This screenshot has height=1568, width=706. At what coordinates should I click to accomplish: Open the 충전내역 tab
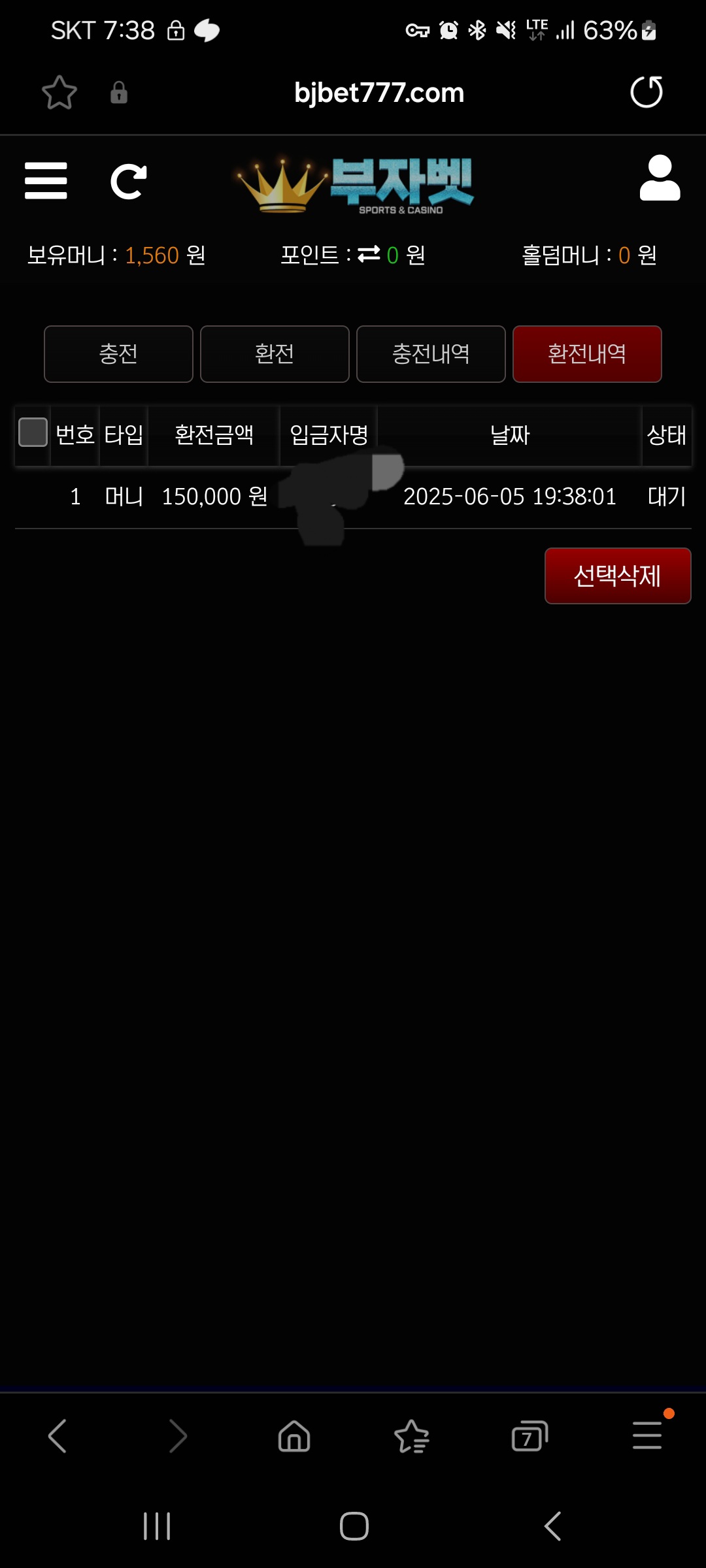point(431,353)
